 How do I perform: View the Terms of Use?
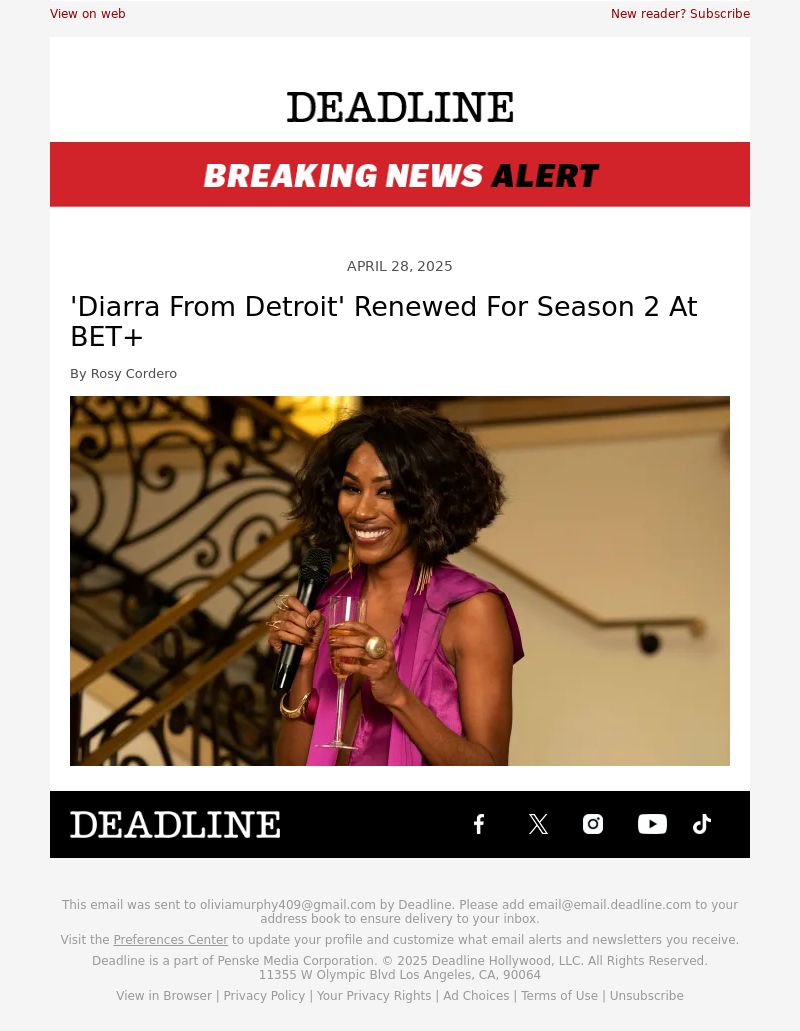559,996
